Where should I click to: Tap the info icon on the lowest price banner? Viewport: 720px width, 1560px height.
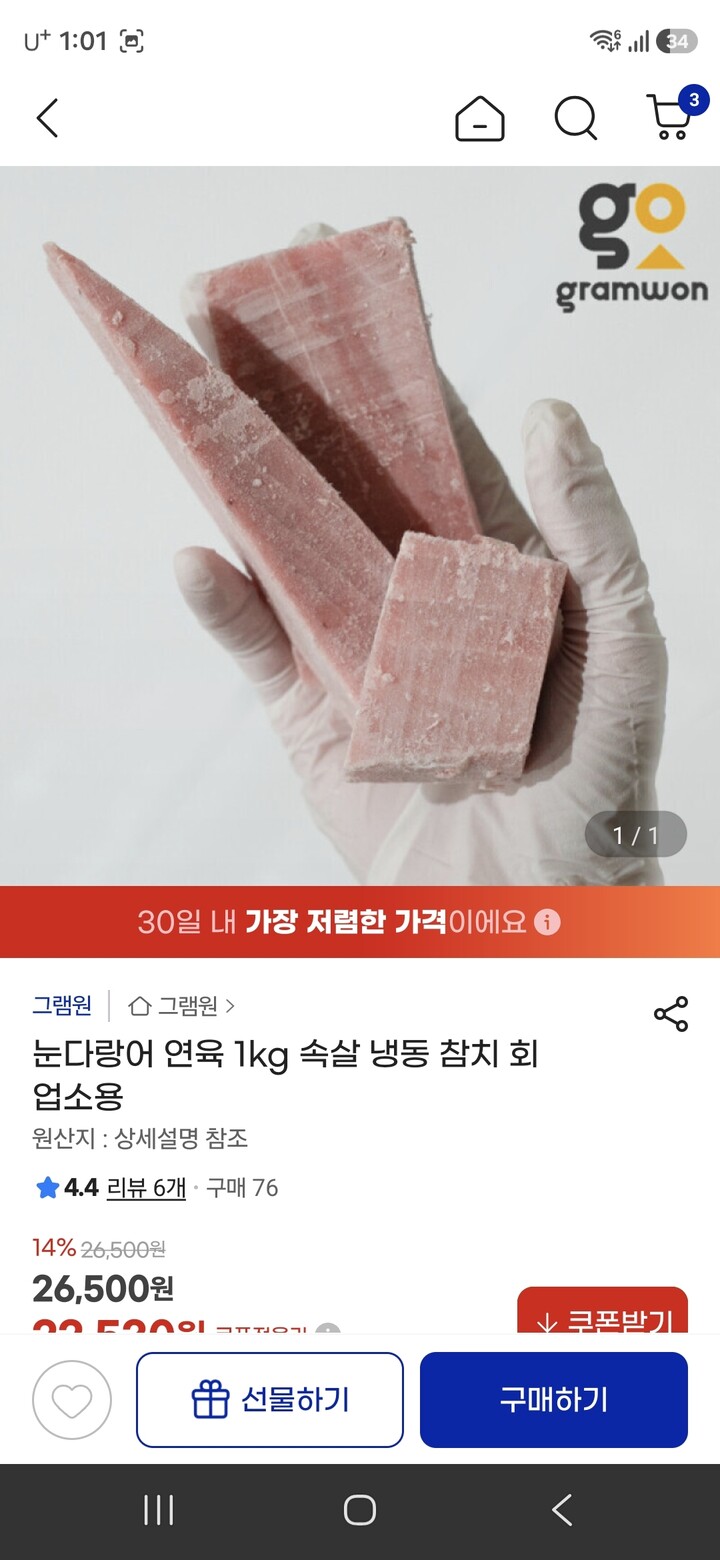[x=547, y=922]
